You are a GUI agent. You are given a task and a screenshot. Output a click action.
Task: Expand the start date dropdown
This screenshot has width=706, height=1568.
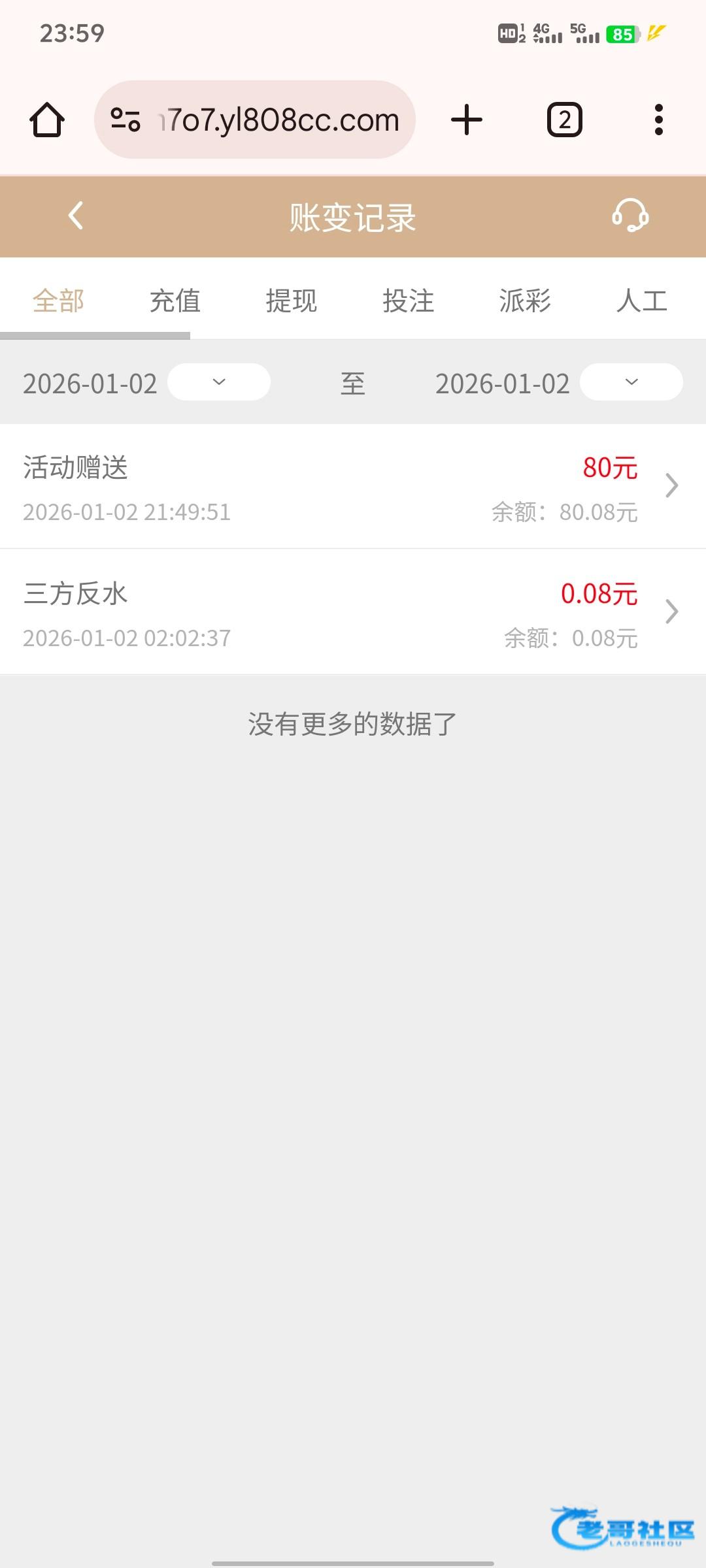click(x=219, y=382)
